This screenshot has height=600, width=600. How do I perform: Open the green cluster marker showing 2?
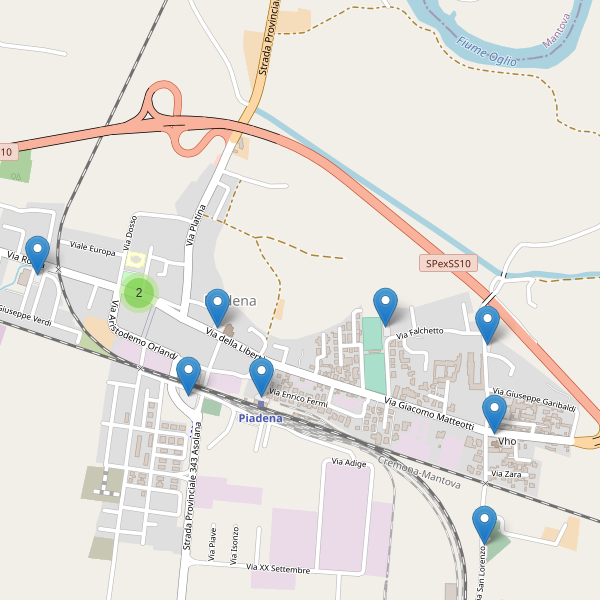click(139, 292)
